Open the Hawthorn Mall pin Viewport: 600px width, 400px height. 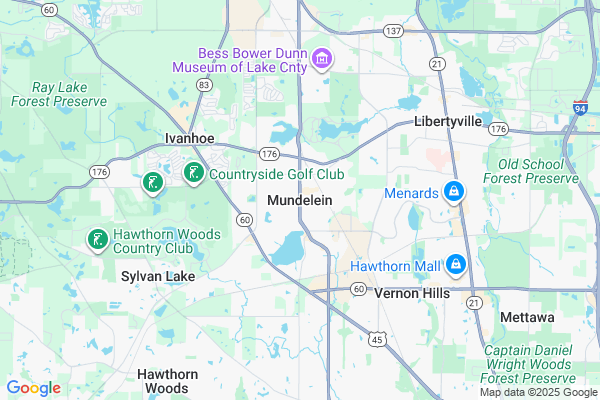455,265
